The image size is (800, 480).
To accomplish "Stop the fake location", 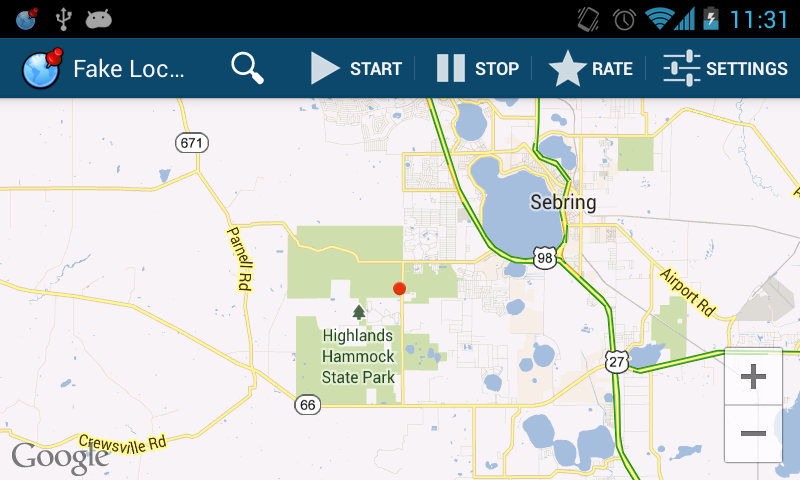I will [x=478, y=68].
